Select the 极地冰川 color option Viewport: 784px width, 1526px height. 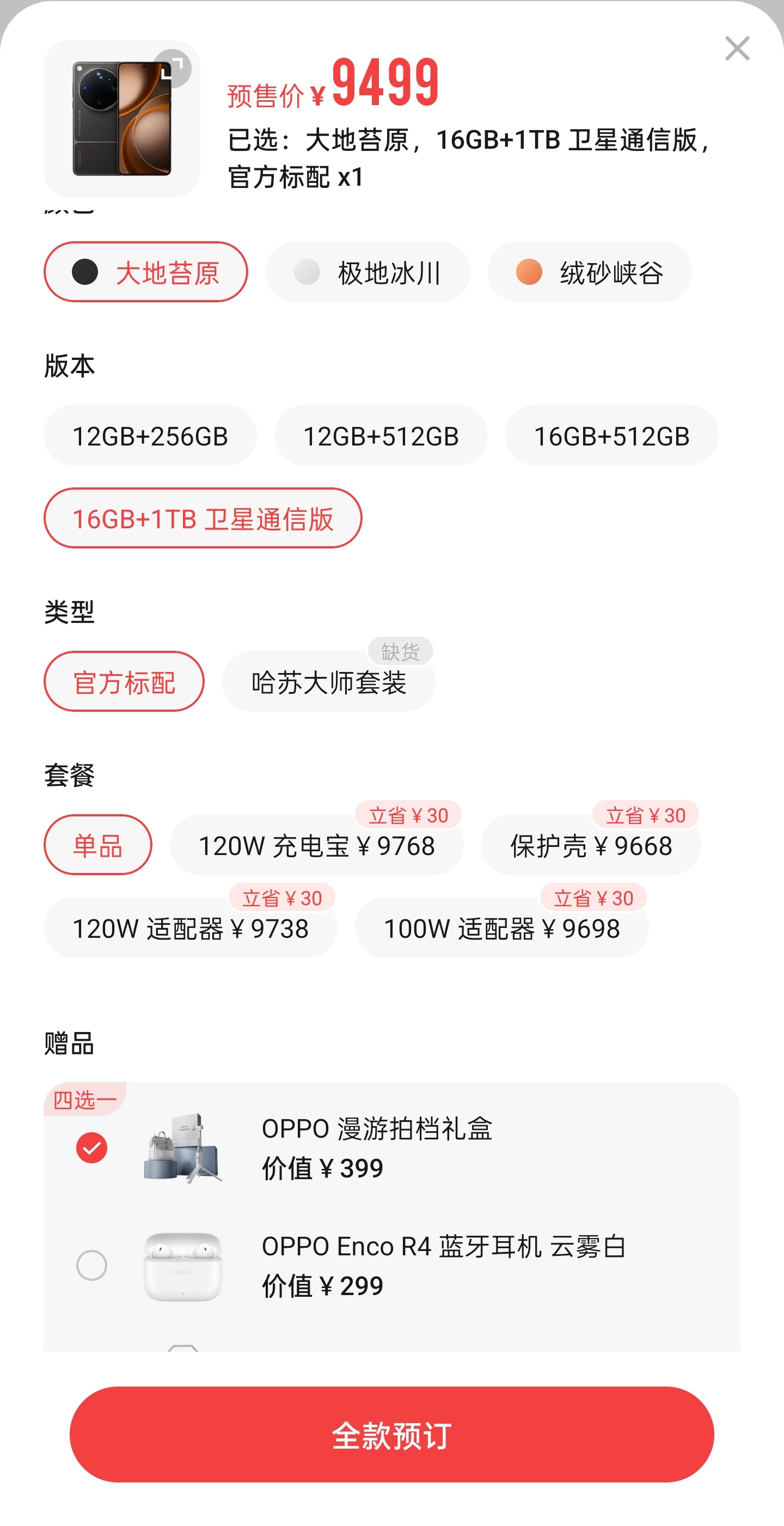(367, 272)
